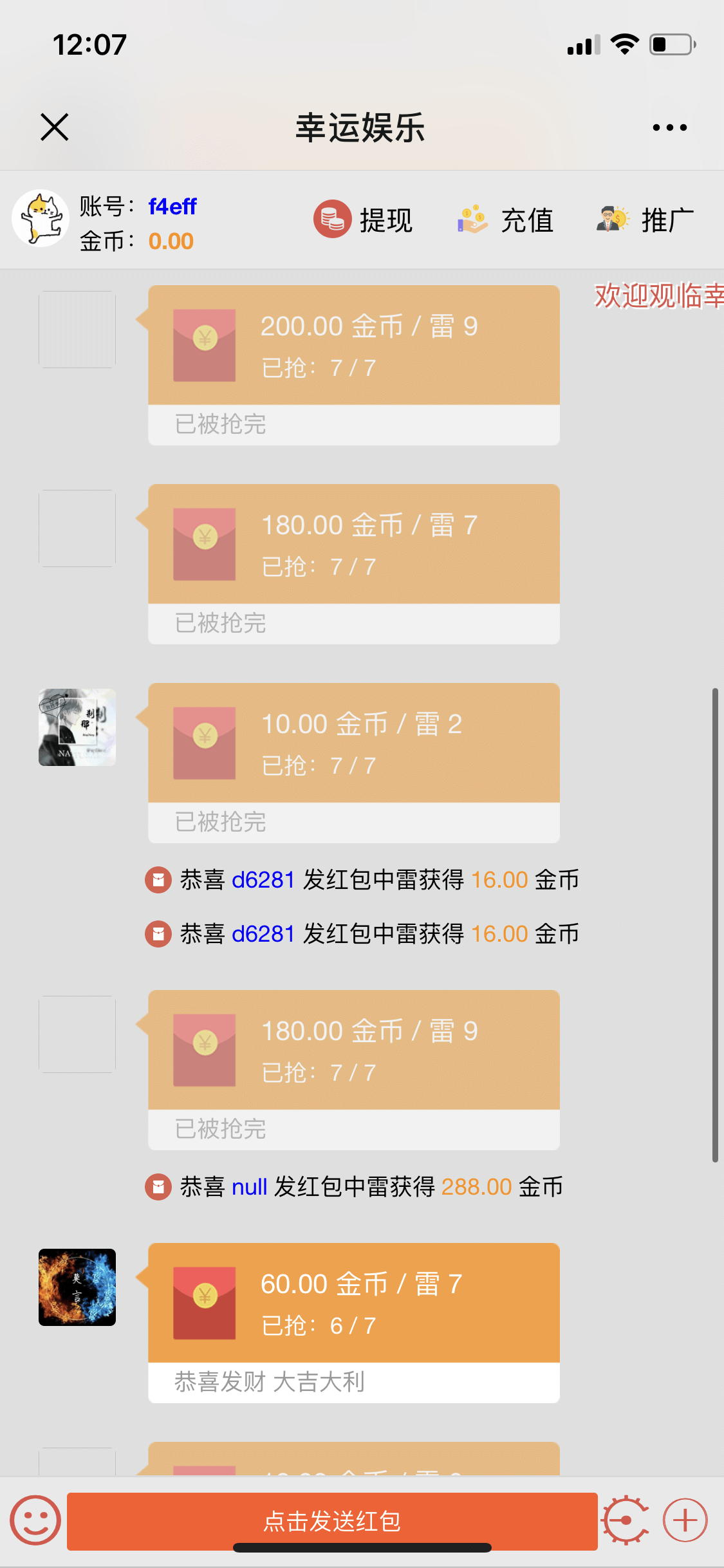Click the null username in prize announcement
This screenshot has width=724, height=1568.
point(250,1186)
